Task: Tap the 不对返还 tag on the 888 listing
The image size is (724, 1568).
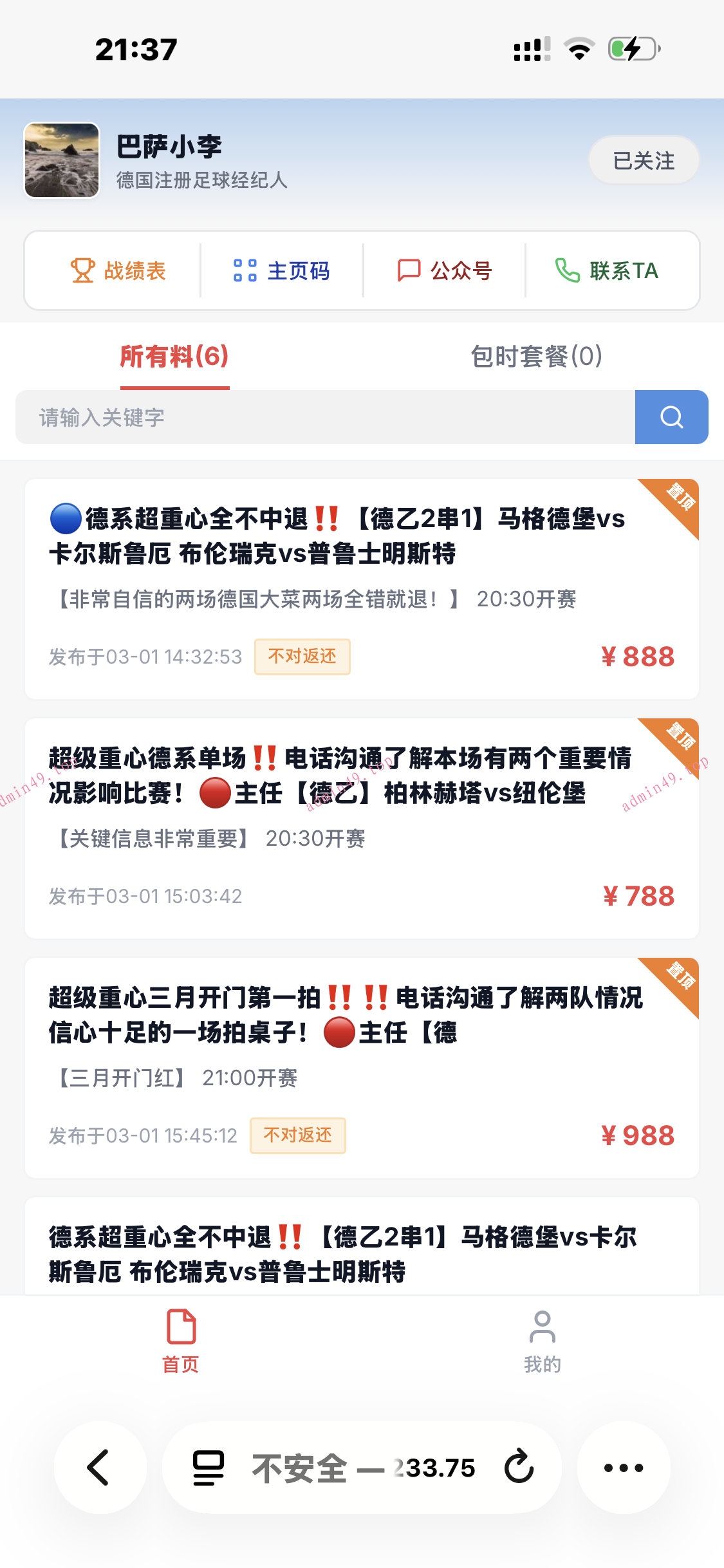Action: 302,657
